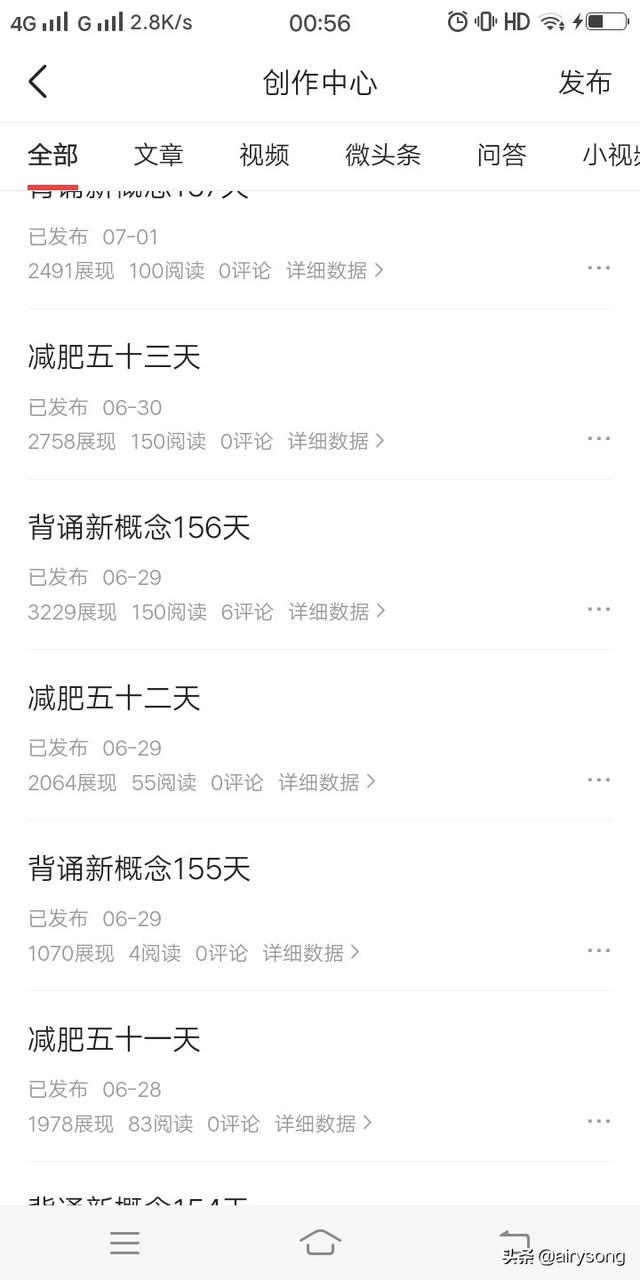This screenshot has width=640, height=1280.
Task: Tap the 发布 publish button
Action: click(x=584, y=82)
